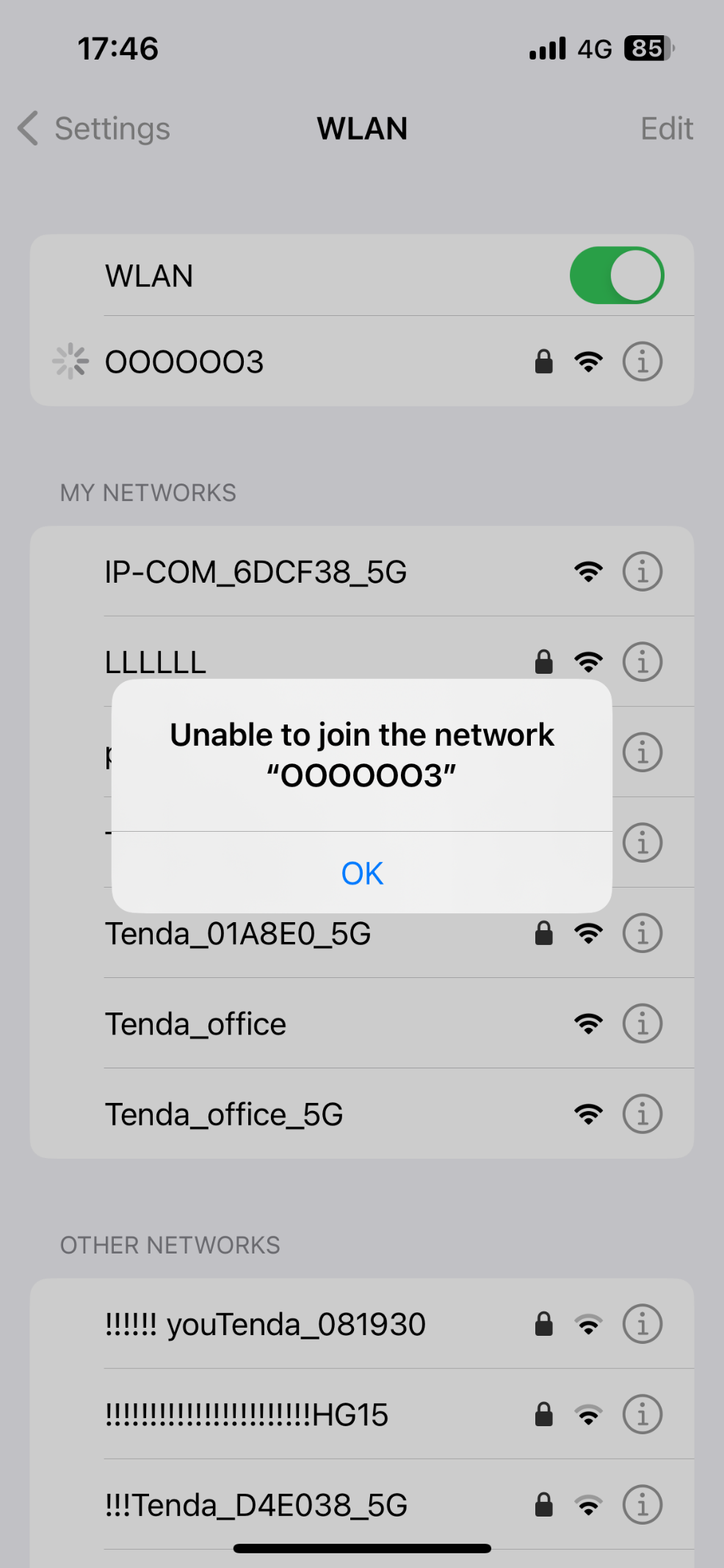View info for Tenda_office
The image size is (724, 1568).
(642, 1024)
